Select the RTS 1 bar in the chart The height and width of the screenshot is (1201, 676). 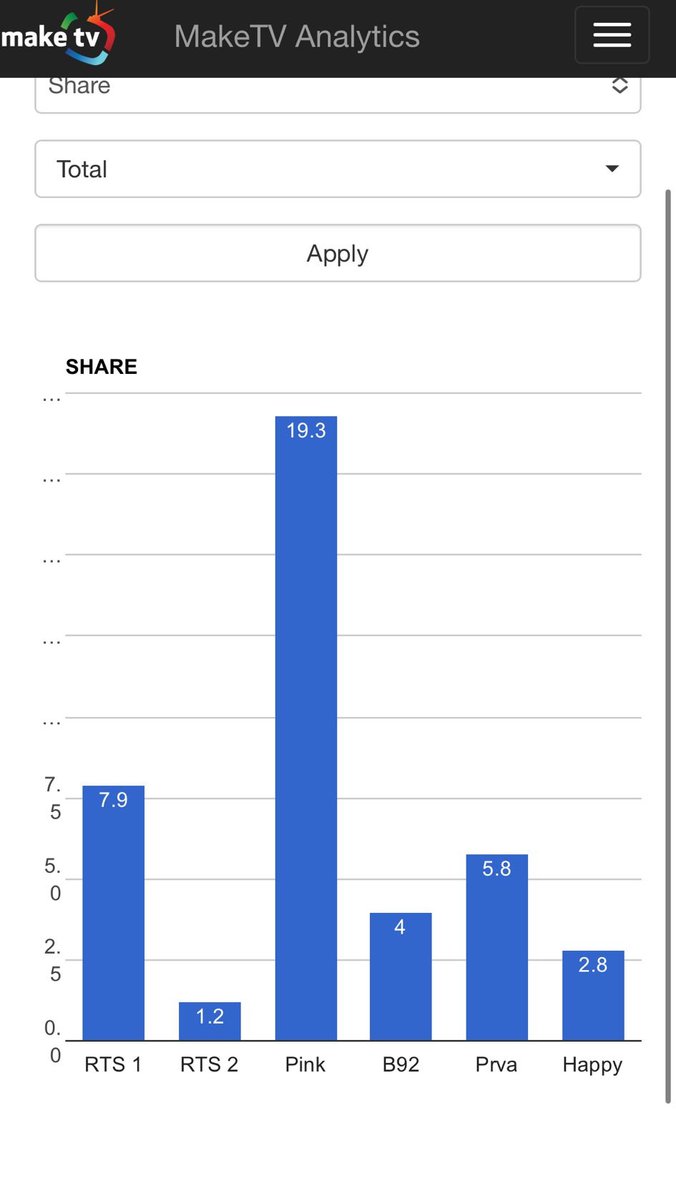click(113, 913)
